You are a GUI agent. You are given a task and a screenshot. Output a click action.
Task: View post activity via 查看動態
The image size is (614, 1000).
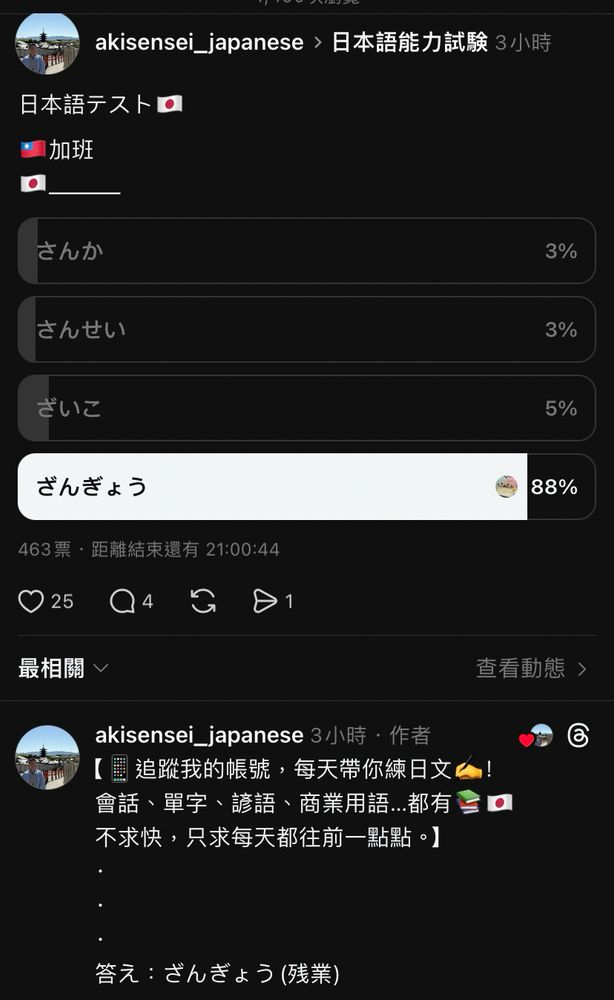532,668
